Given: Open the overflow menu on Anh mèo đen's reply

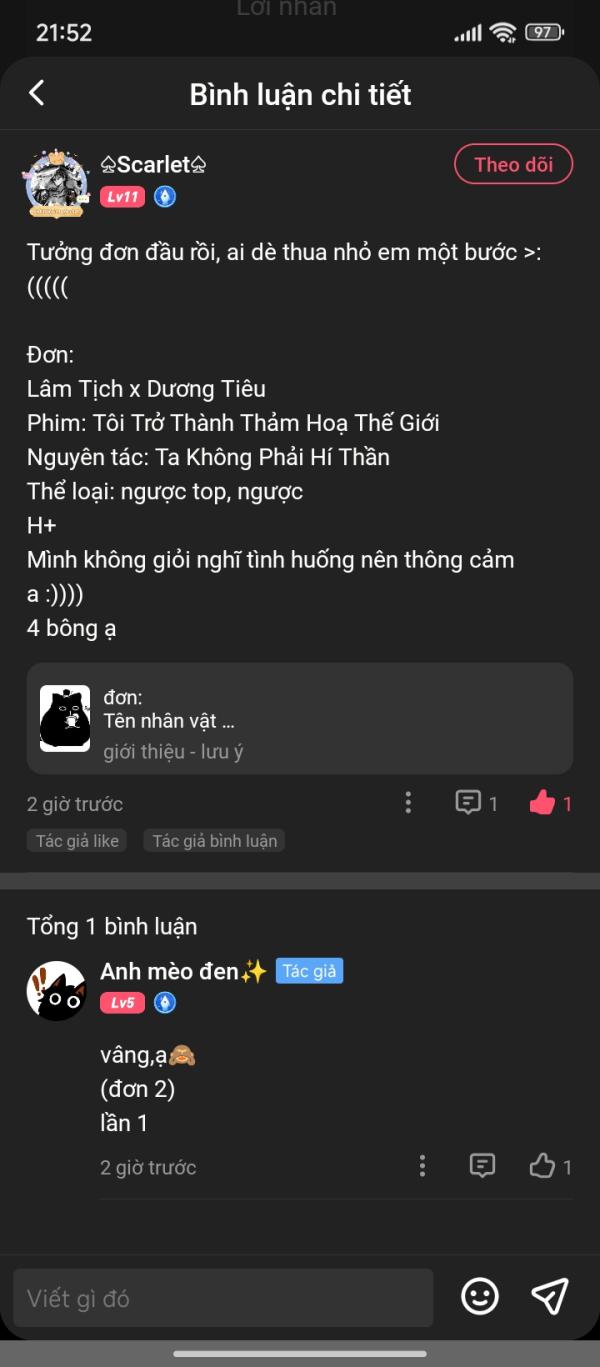Looking at the screenshot, I should click(422, 1165).
